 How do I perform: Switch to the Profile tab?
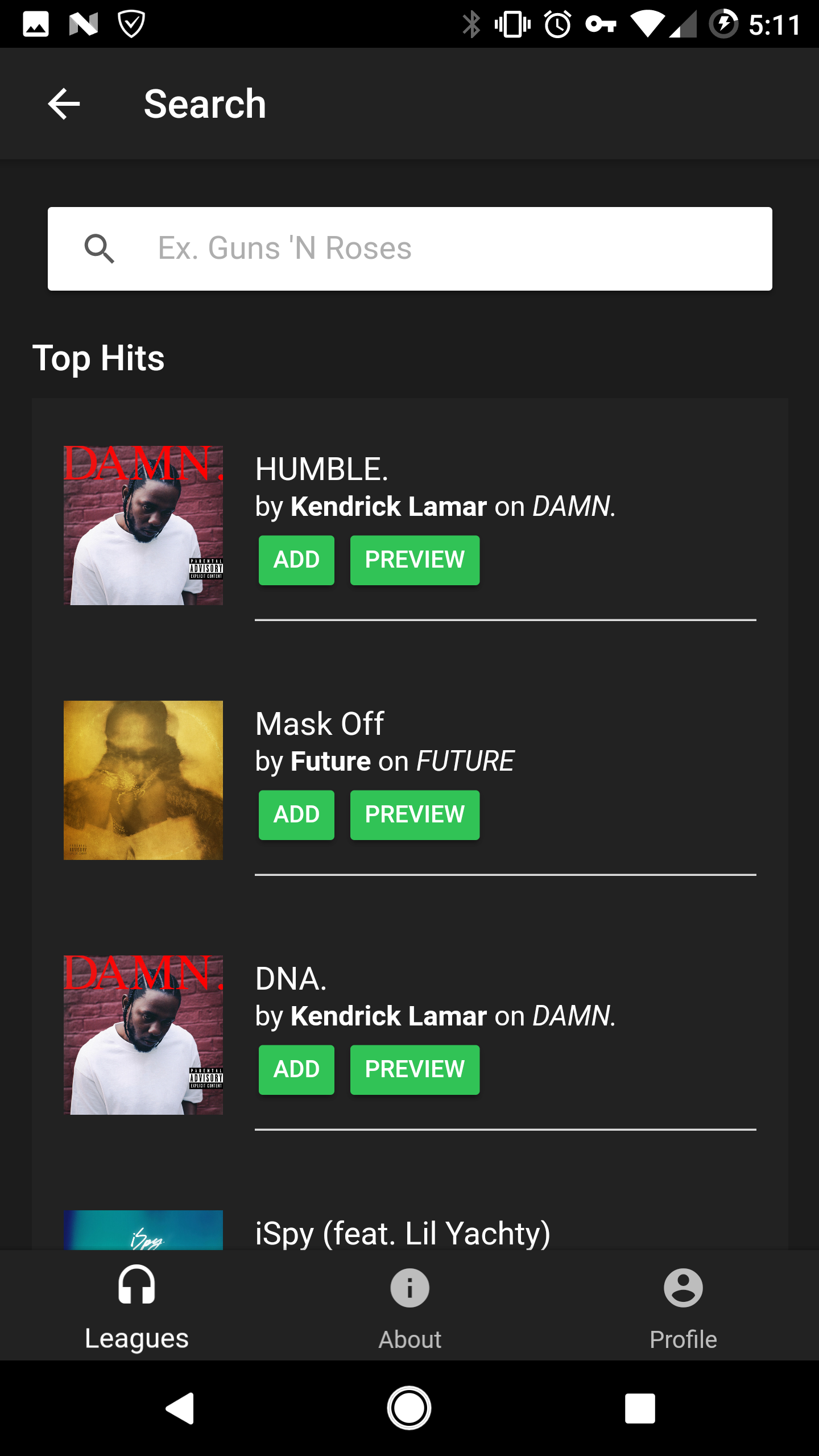coord(683,1307)
